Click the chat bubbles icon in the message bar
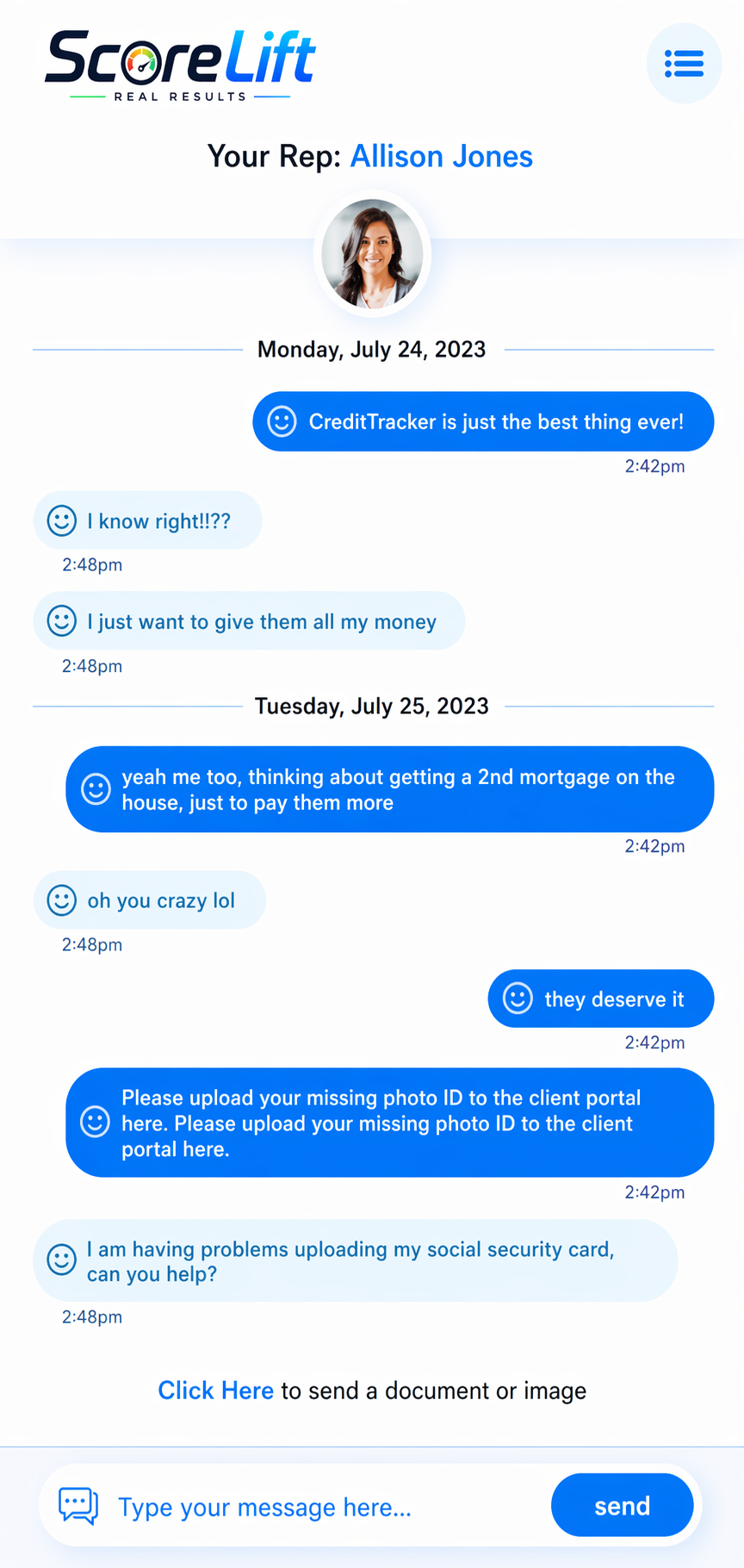The width and height of the screenshot is (744, 1568). coord(77,1504)
